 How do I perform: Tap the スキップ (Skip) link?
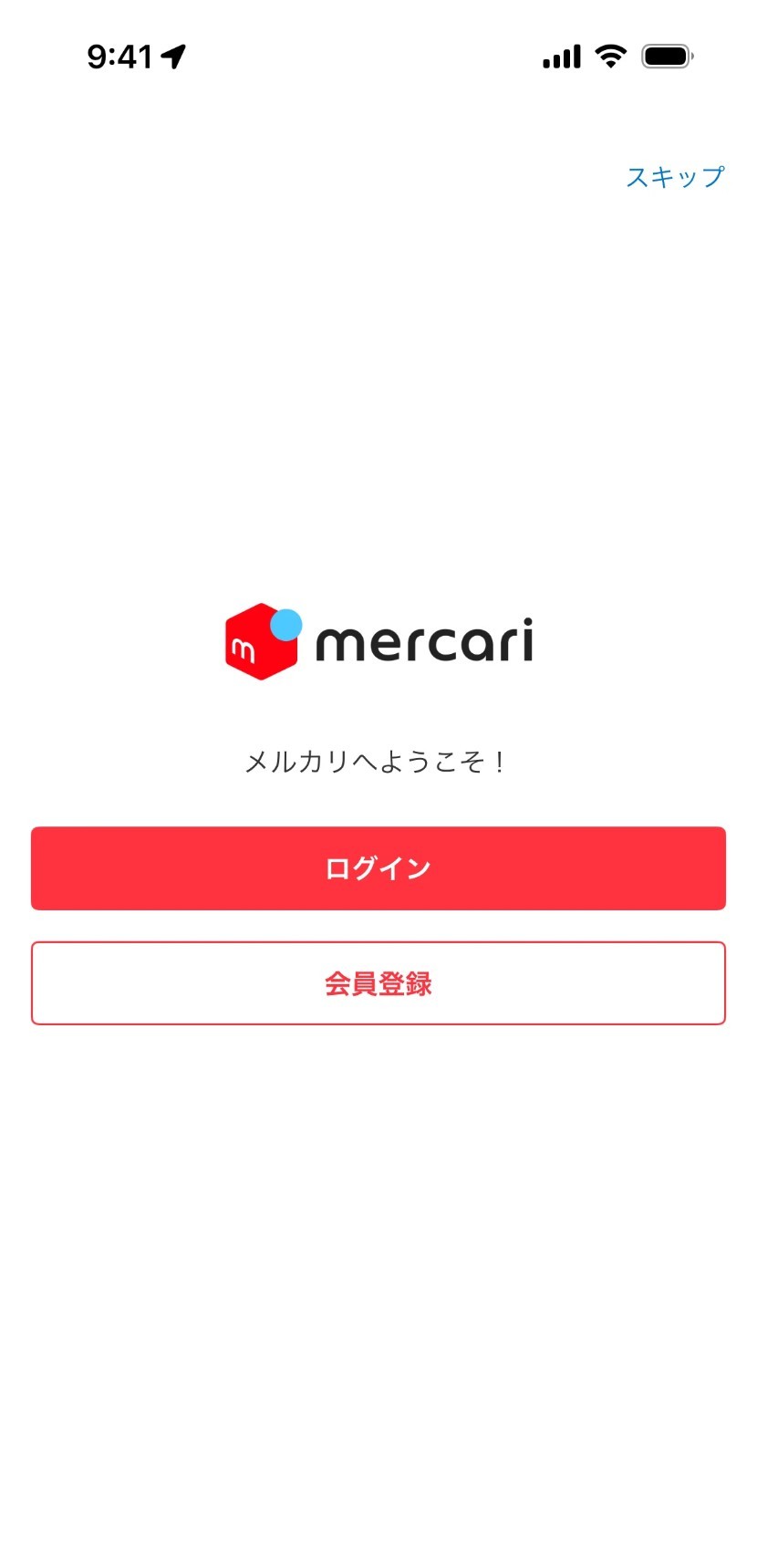point(674,177)
